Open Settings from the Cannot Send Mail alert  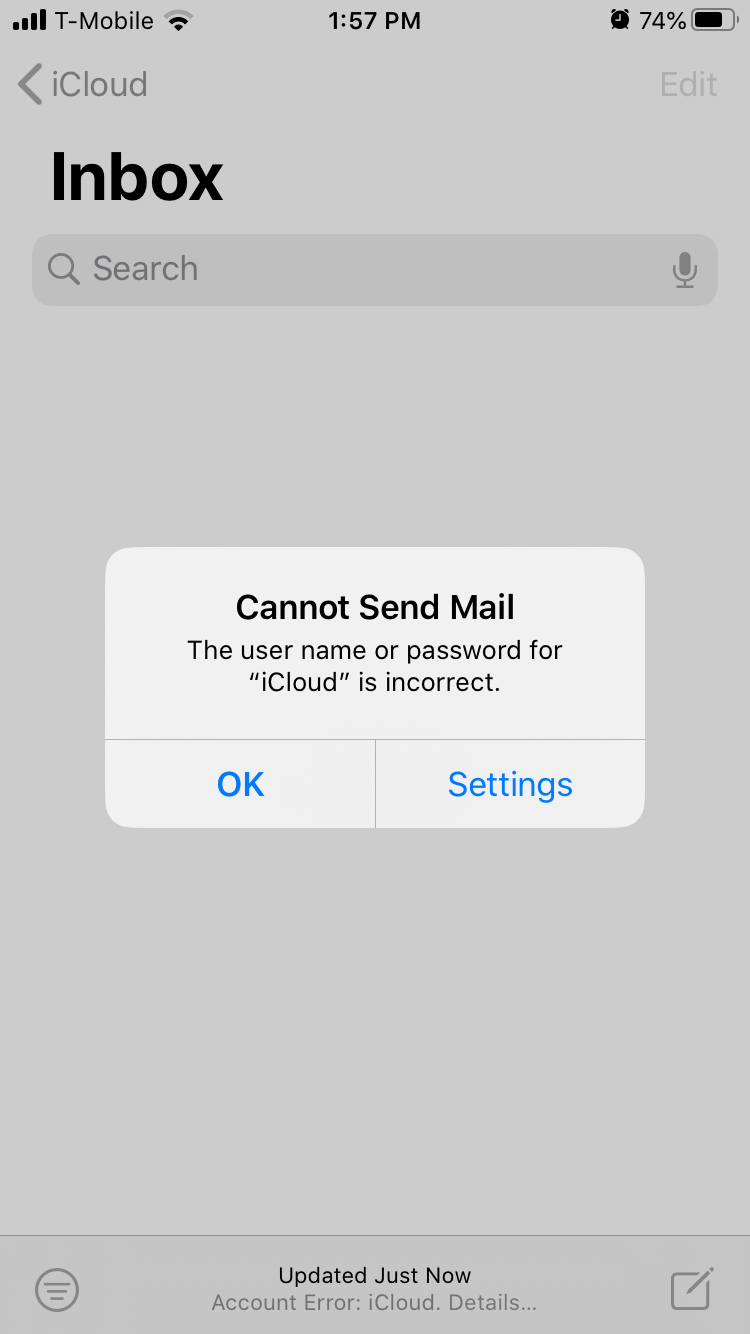(x=510, y=784)
